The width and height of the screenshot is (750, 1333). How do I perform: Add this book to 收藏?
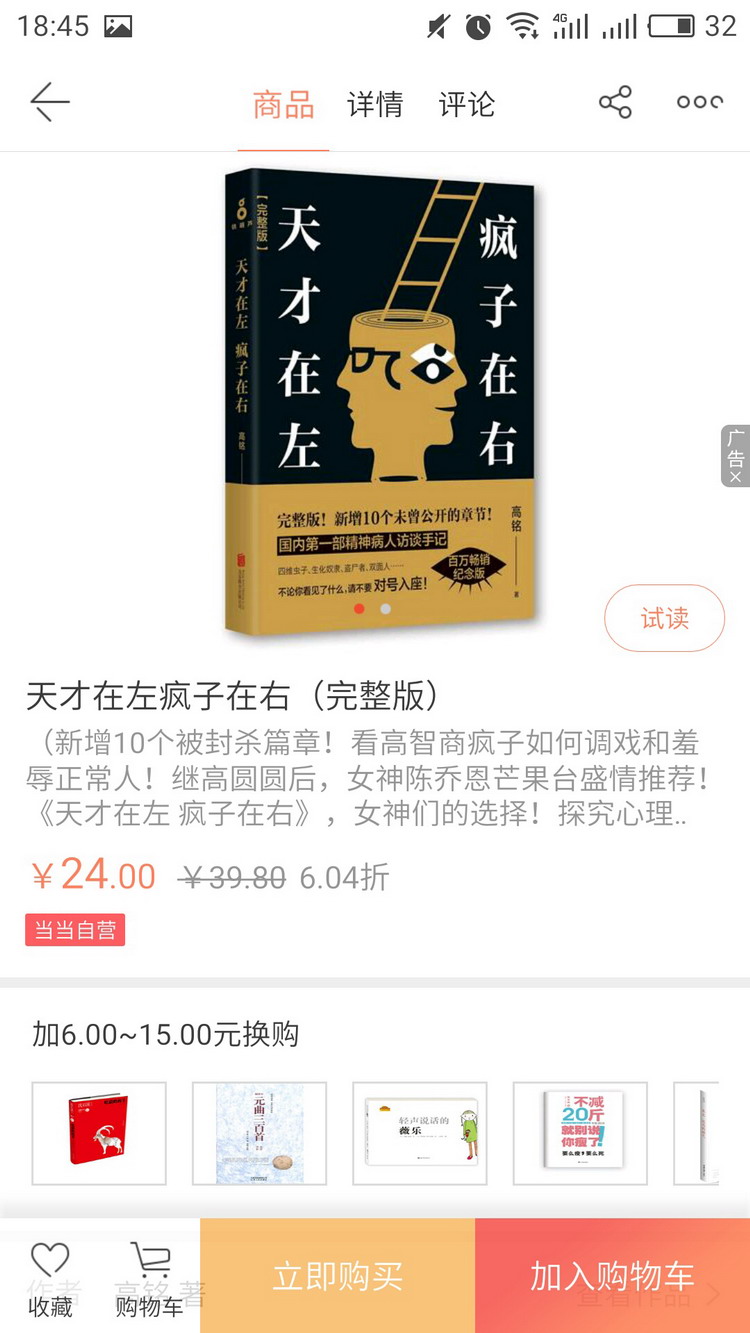pyautogui.click(x=50, y=1278)
